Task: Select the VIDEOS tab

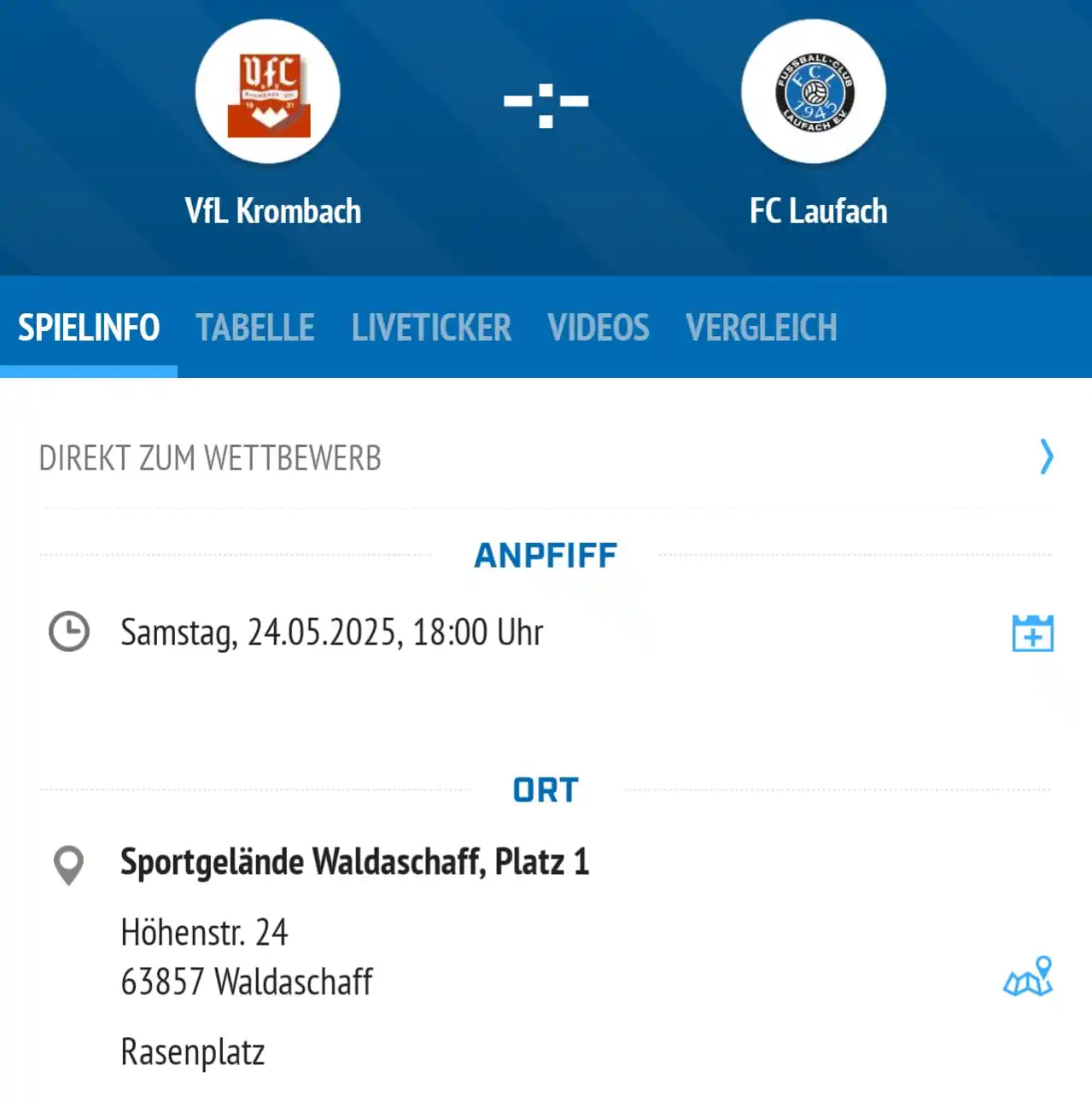Action: (599, 327)
